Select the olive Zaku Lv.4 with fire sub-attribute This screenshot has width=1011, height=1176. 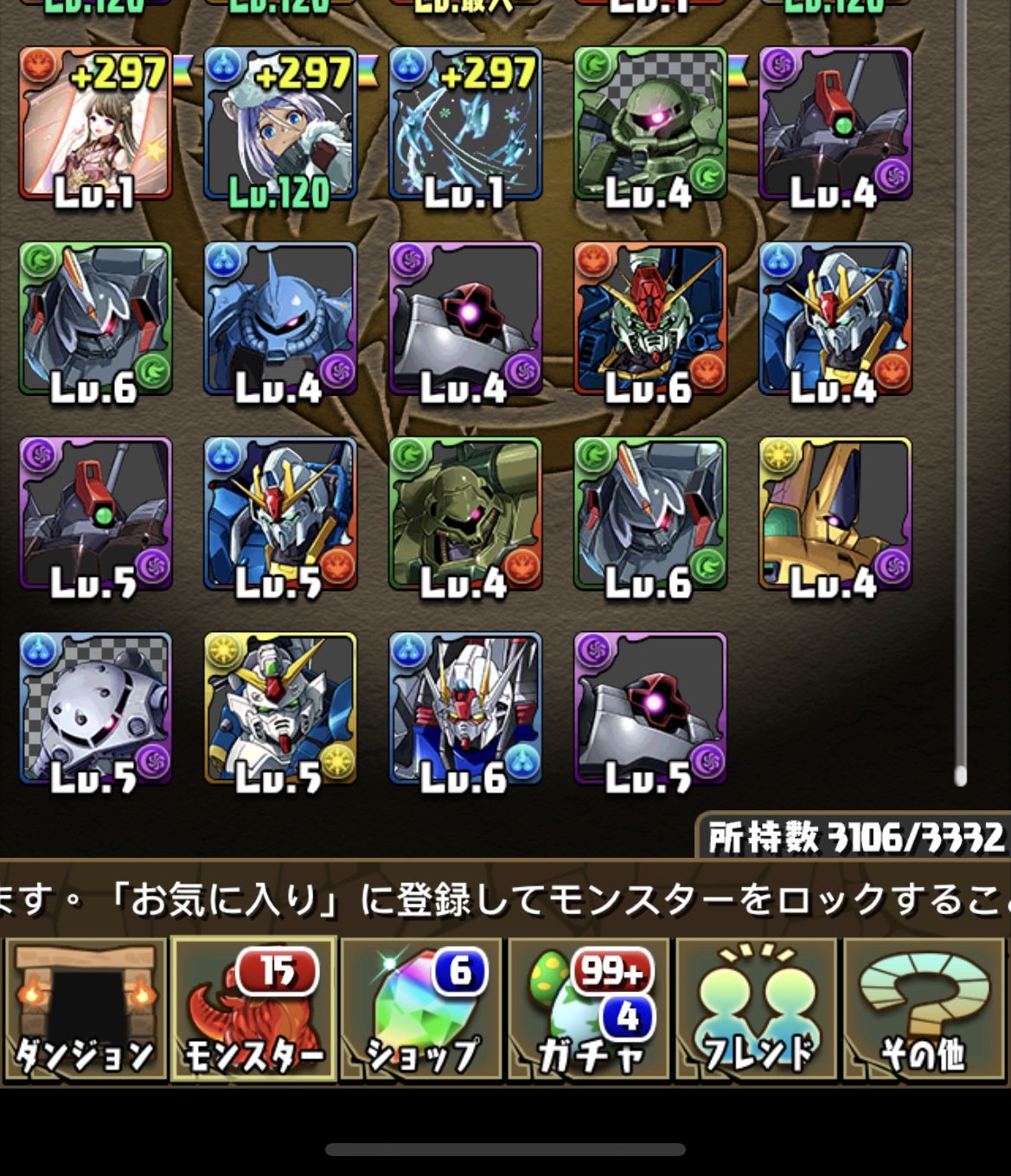[465, 514]
